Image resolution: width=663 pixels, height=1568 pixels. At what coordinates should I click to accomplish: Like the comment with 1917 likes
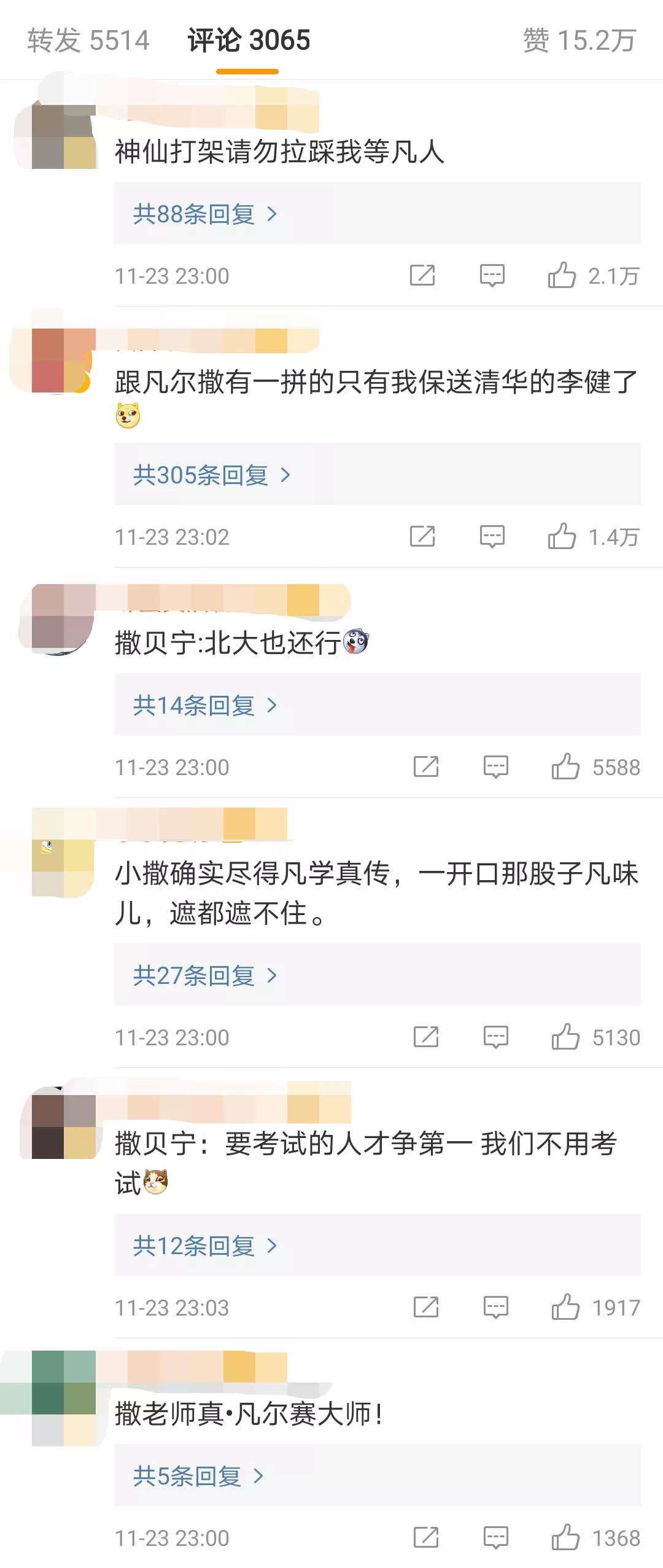coord(565,1307)
